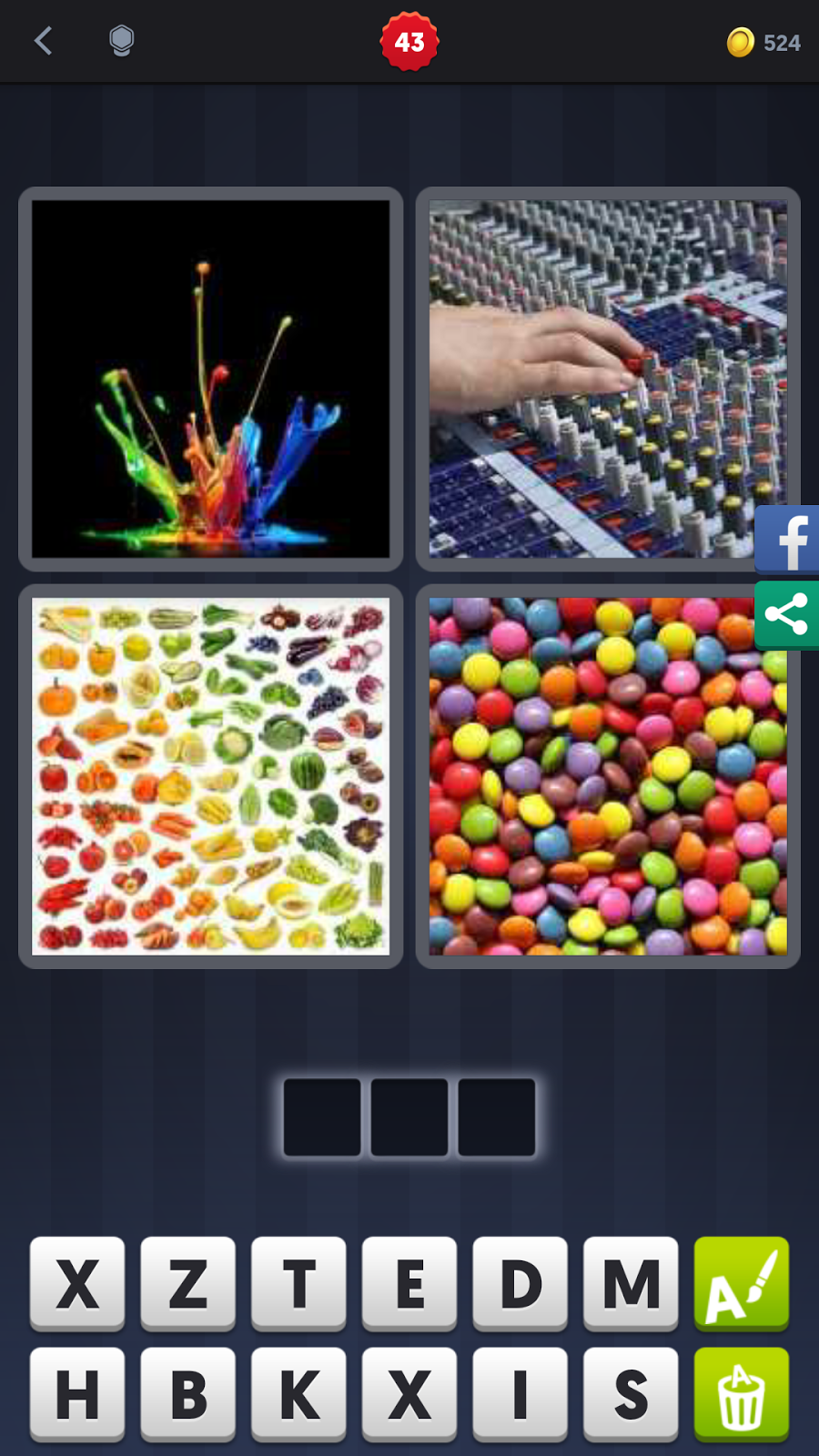The image size is (819, 1456).
Task: Tap the red level 43 badge
Action: tap(409, 41)
